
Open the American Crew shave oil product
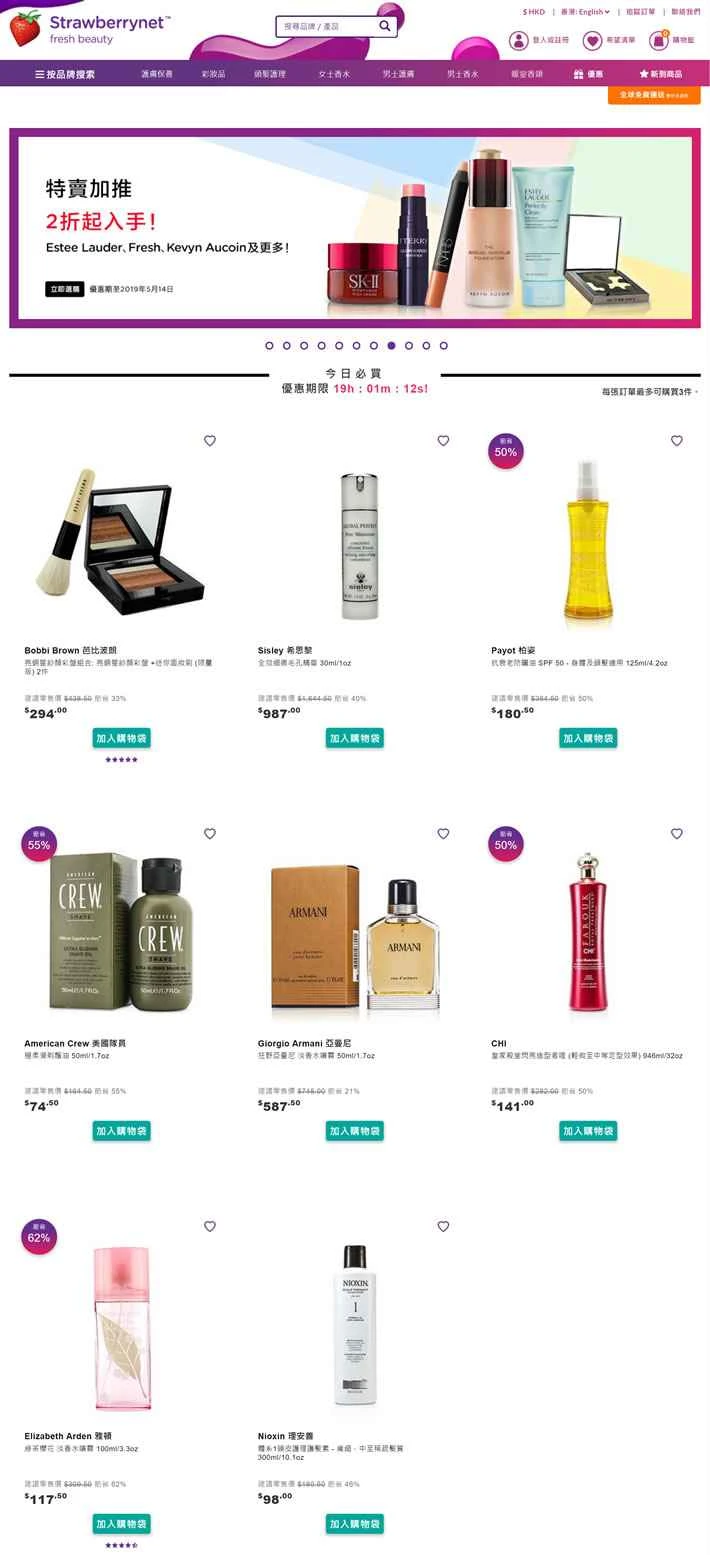tap(121, 930)
